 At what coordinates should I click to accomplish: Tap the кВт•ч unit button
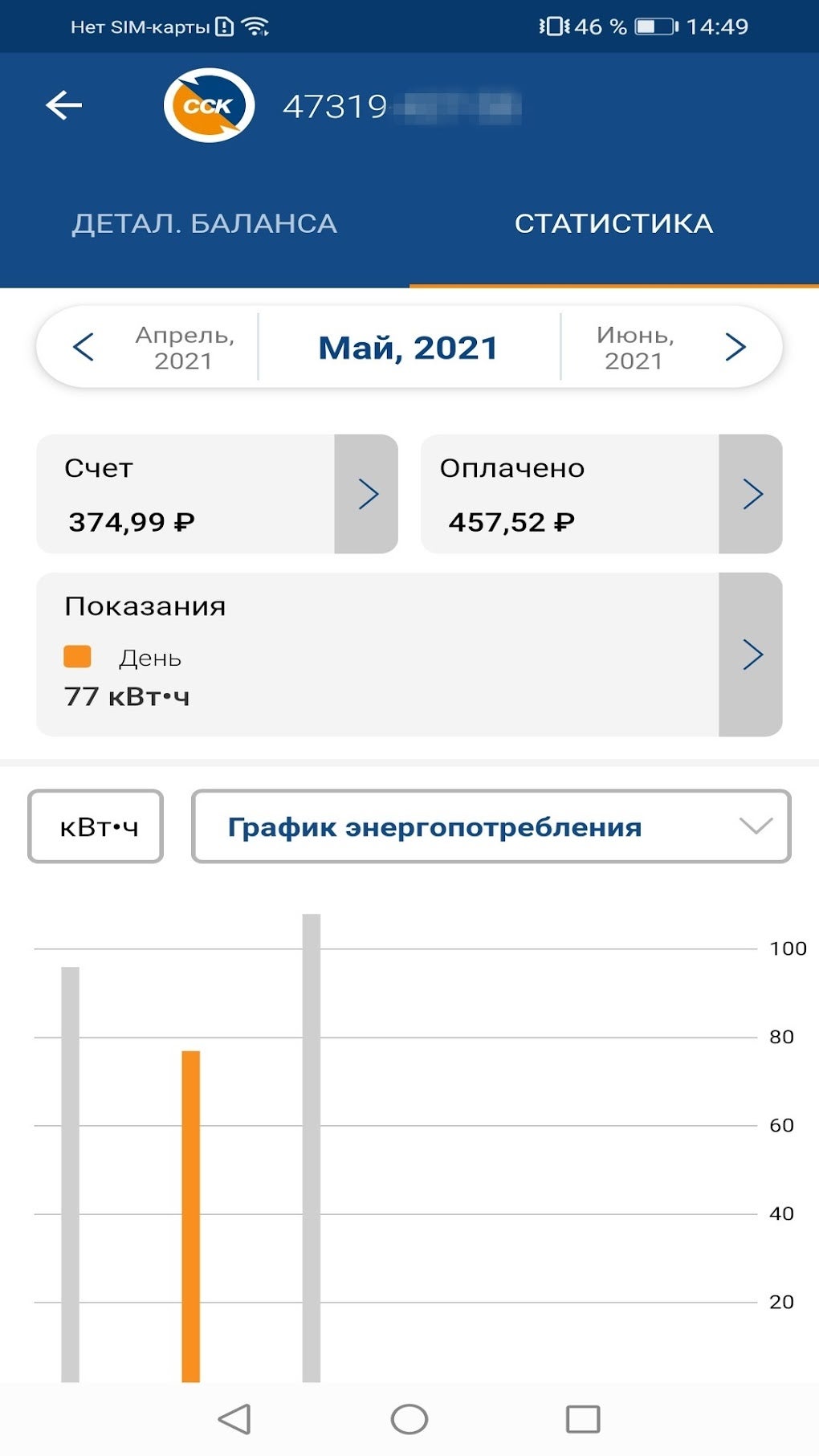click(96, 826)
